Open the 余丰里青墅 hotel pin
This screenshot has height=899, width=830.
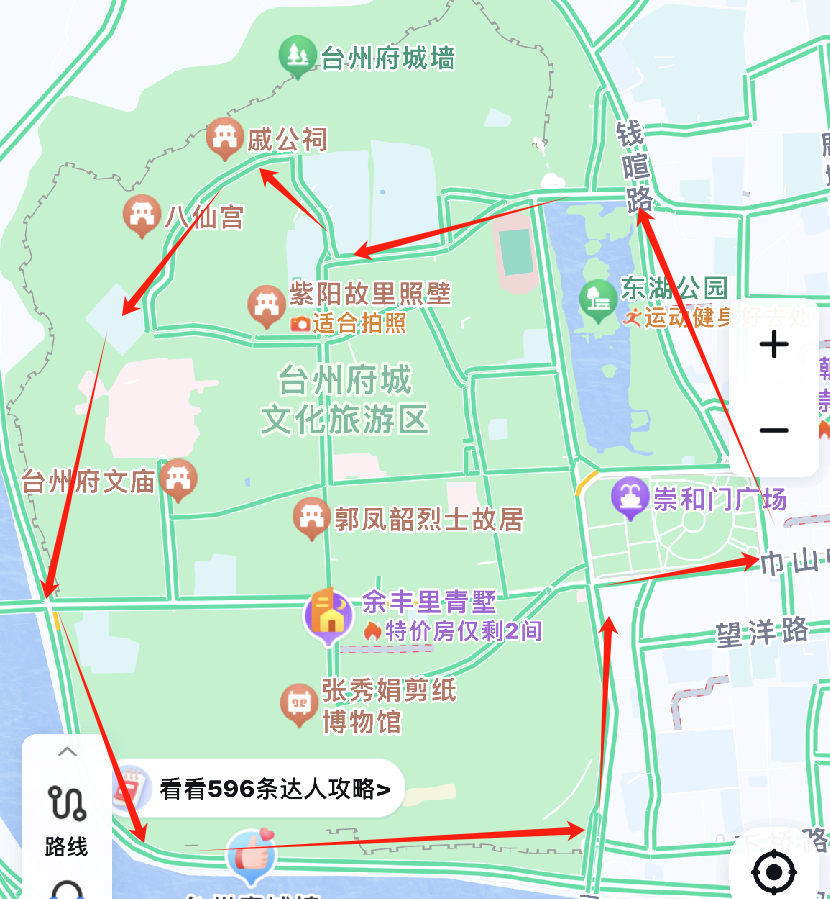click(329, 614)
